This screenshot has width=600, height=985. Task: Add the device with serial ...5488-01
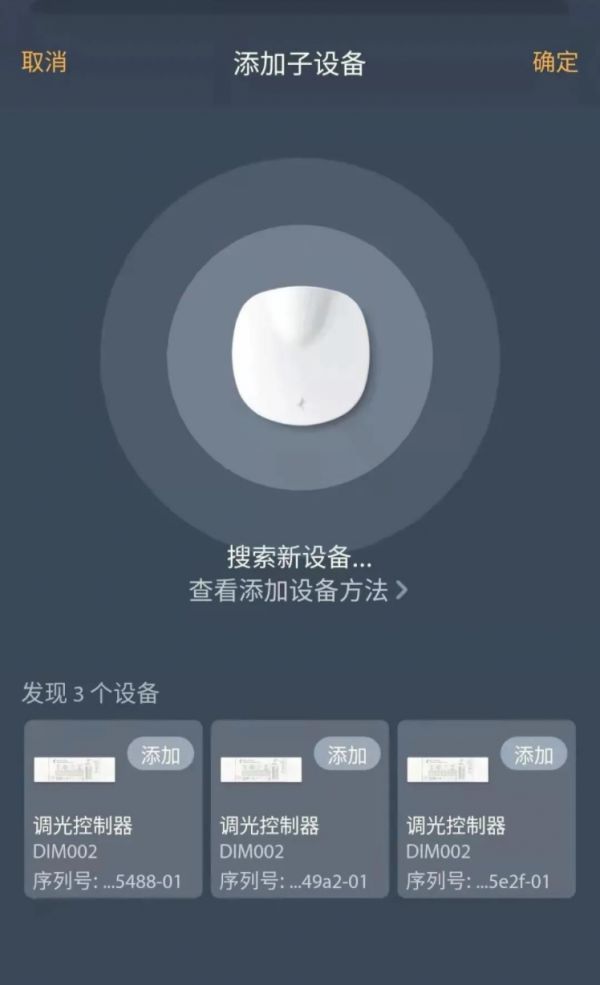(x=160, y=755)
